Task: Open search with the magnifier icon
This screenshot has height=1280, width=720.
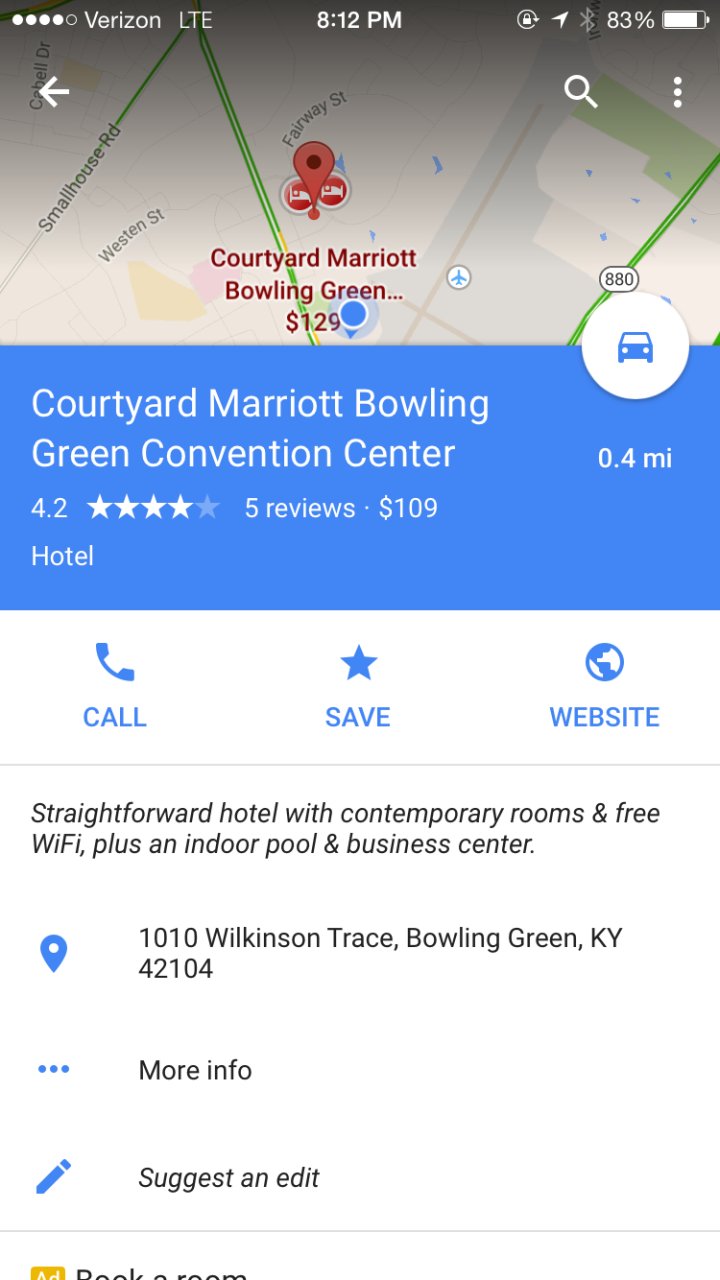Action: tap(580, 92)
